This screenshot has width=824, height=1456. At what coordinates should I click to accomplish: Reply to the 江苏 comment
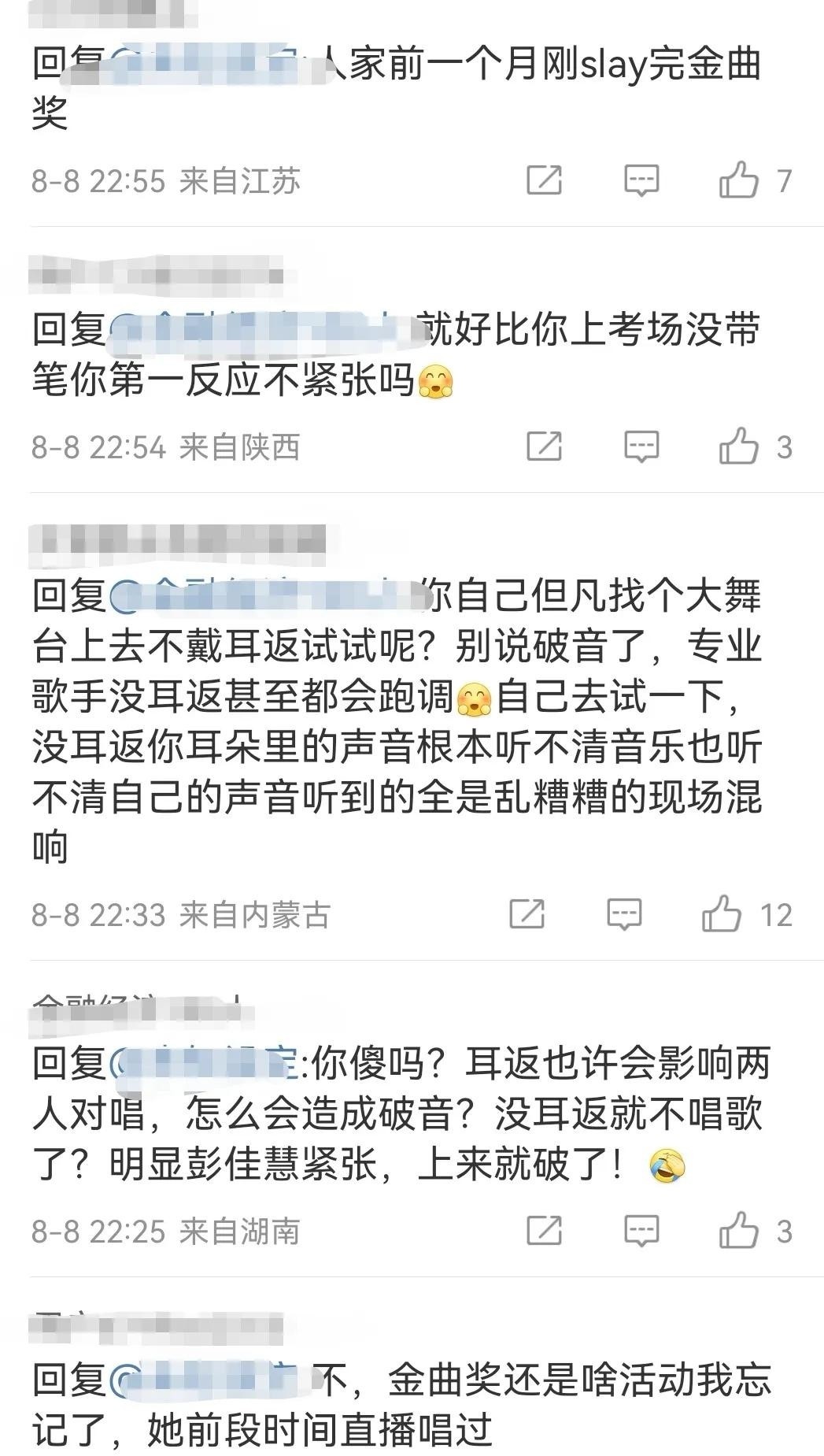point(641,181)
